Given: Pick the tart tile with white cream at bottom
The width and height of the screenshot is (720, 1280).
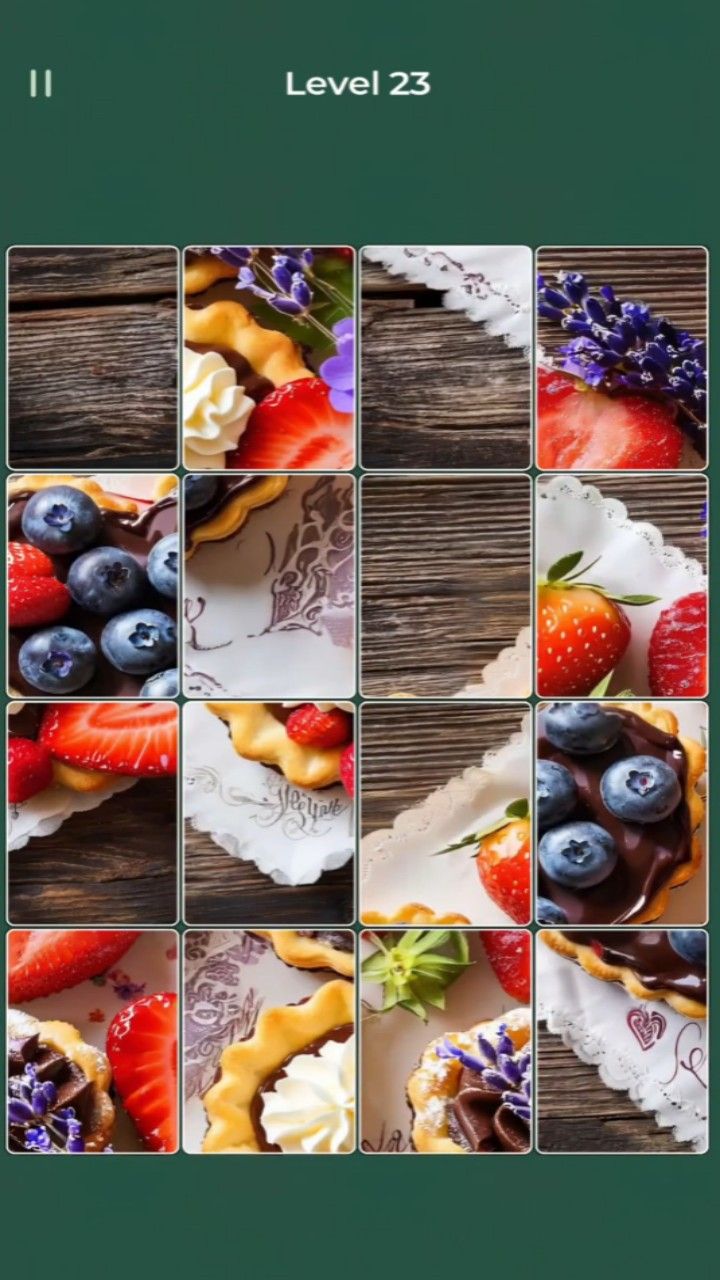Looking at the screenshot, I should [x=269, y=1040].
